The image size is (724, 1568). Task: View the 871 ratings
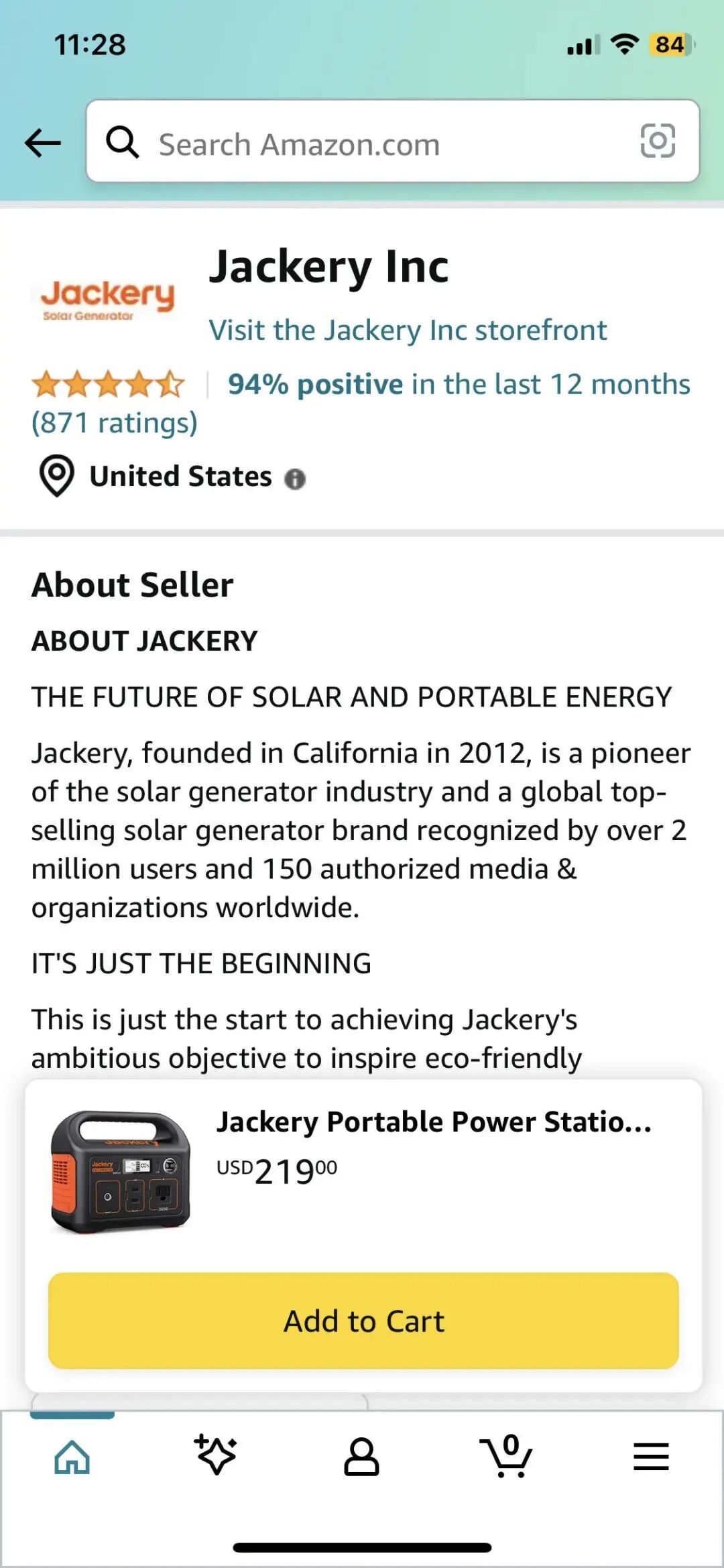click(x=115, y=423)
